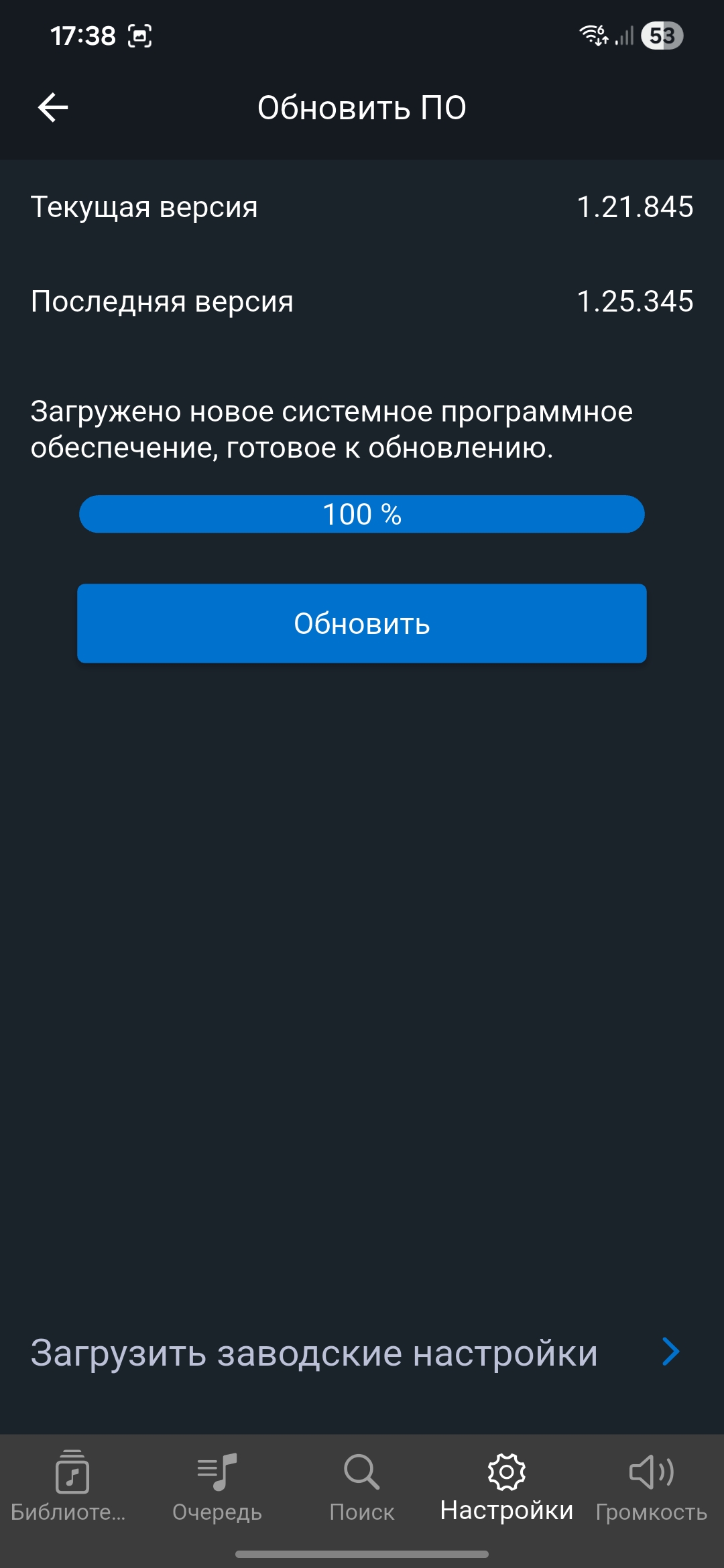Tap the blue Обновить button

click(362, 623)
